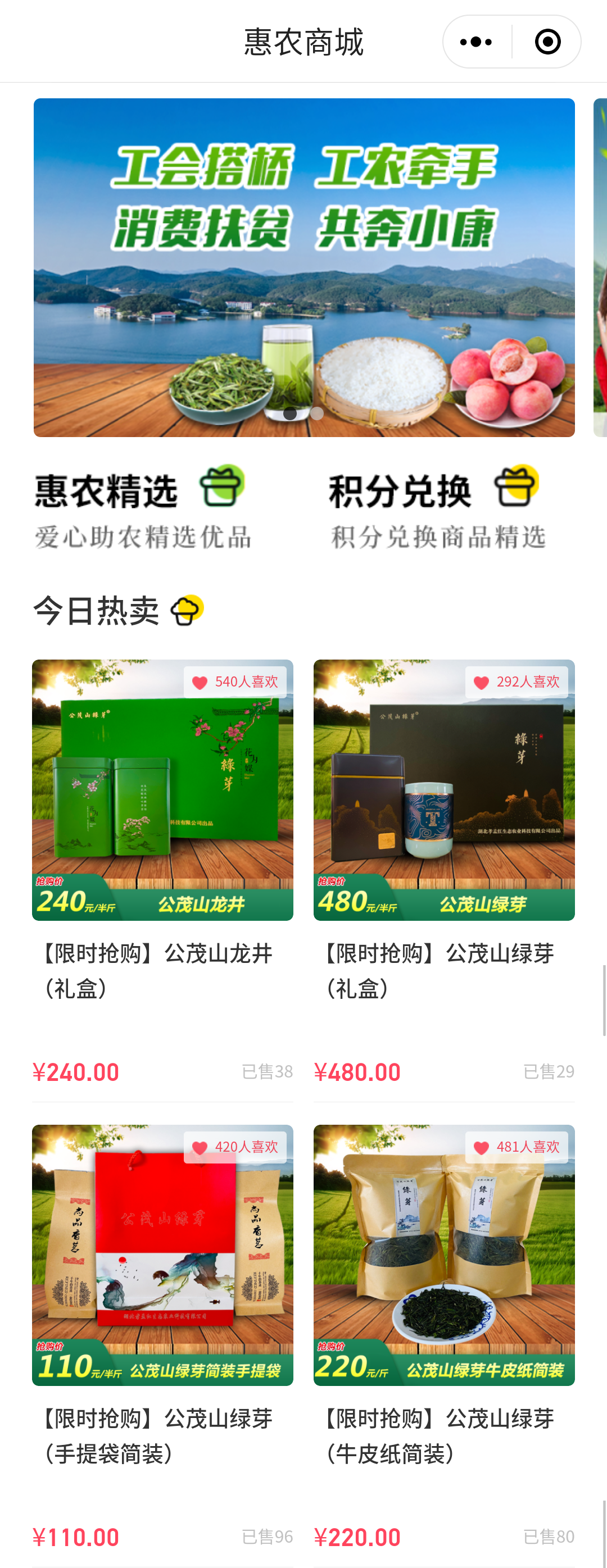Select the second banner page indicator dot

click(x=317, y=413)
